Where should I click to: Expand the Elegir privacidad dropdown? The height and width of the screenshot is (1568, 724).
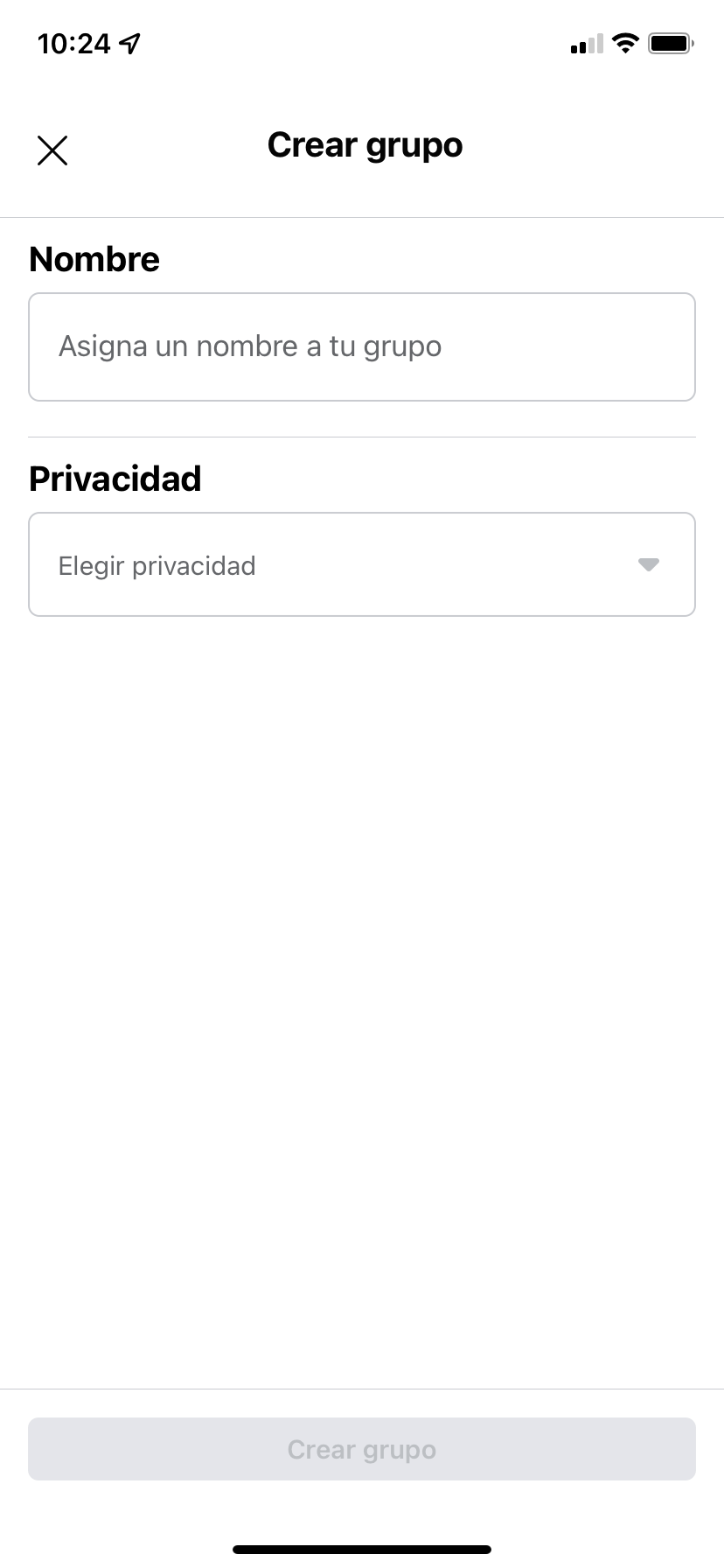tap(362, 565)
